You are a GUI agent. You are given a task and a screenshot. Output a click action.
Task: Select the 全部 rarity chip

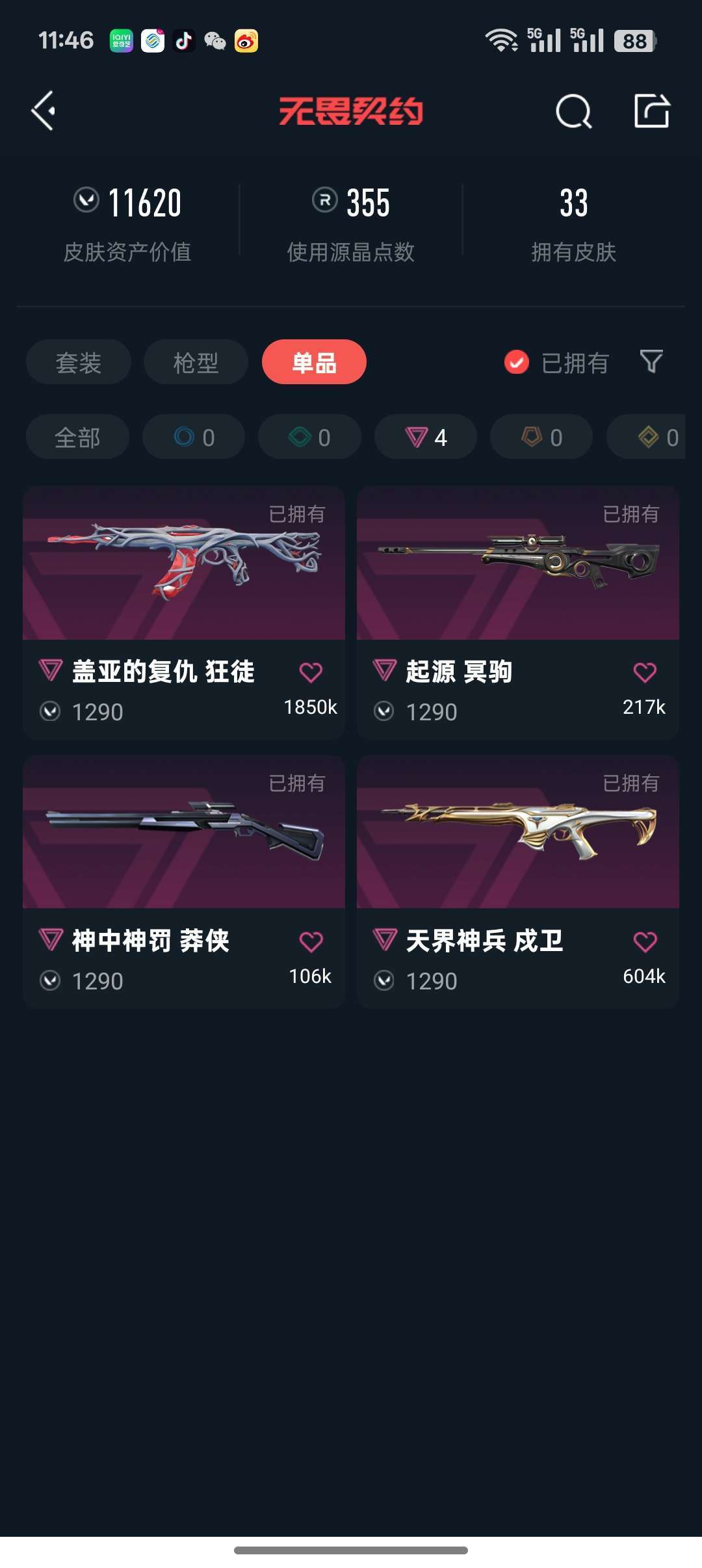tap(77, 437)
